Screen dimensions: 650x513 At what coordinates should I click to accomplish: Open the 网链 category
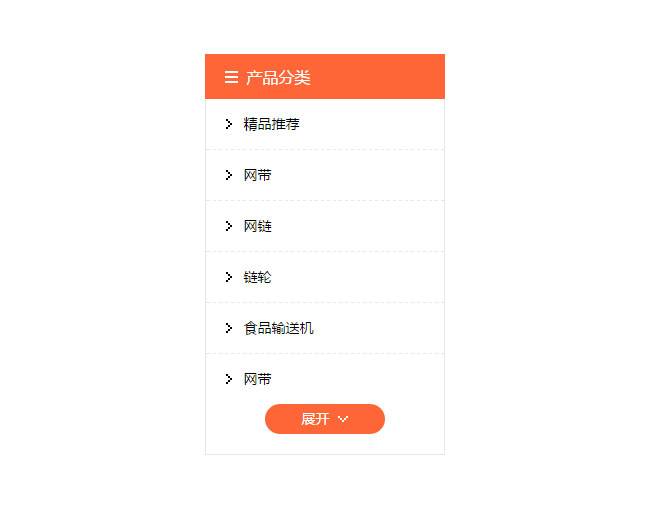click(257, 226)
